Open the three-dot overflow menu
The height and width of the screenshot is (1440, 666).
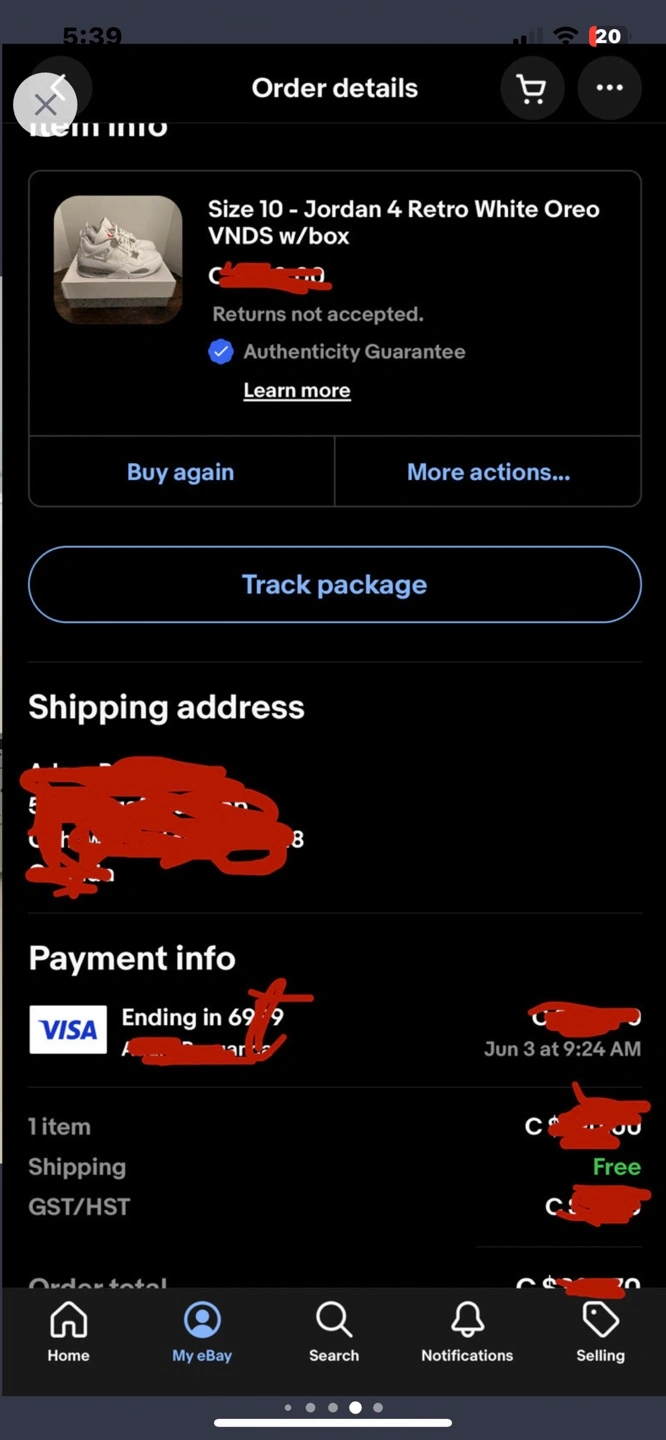tap(609, 89)
